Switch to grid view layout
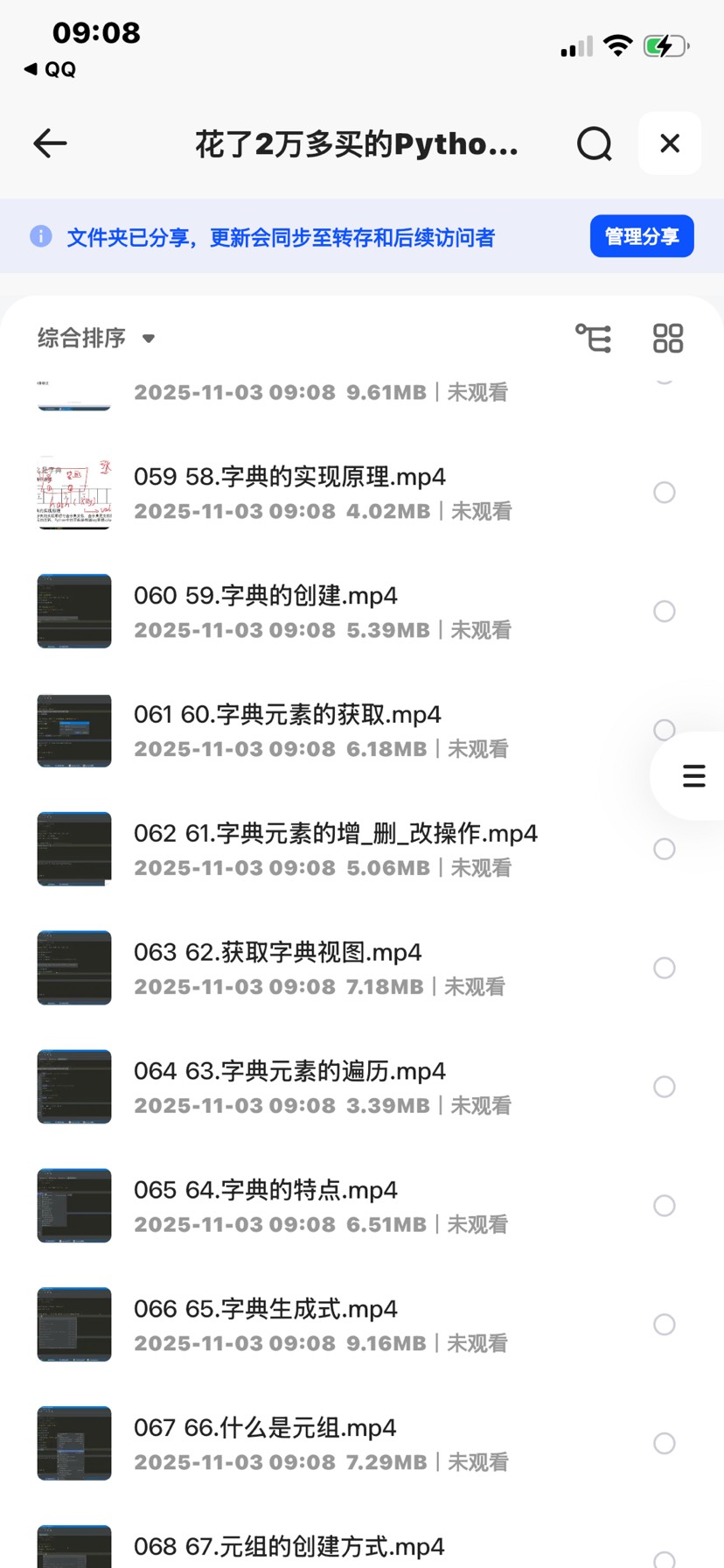724x1568 pixels. (x=667, y=338)
